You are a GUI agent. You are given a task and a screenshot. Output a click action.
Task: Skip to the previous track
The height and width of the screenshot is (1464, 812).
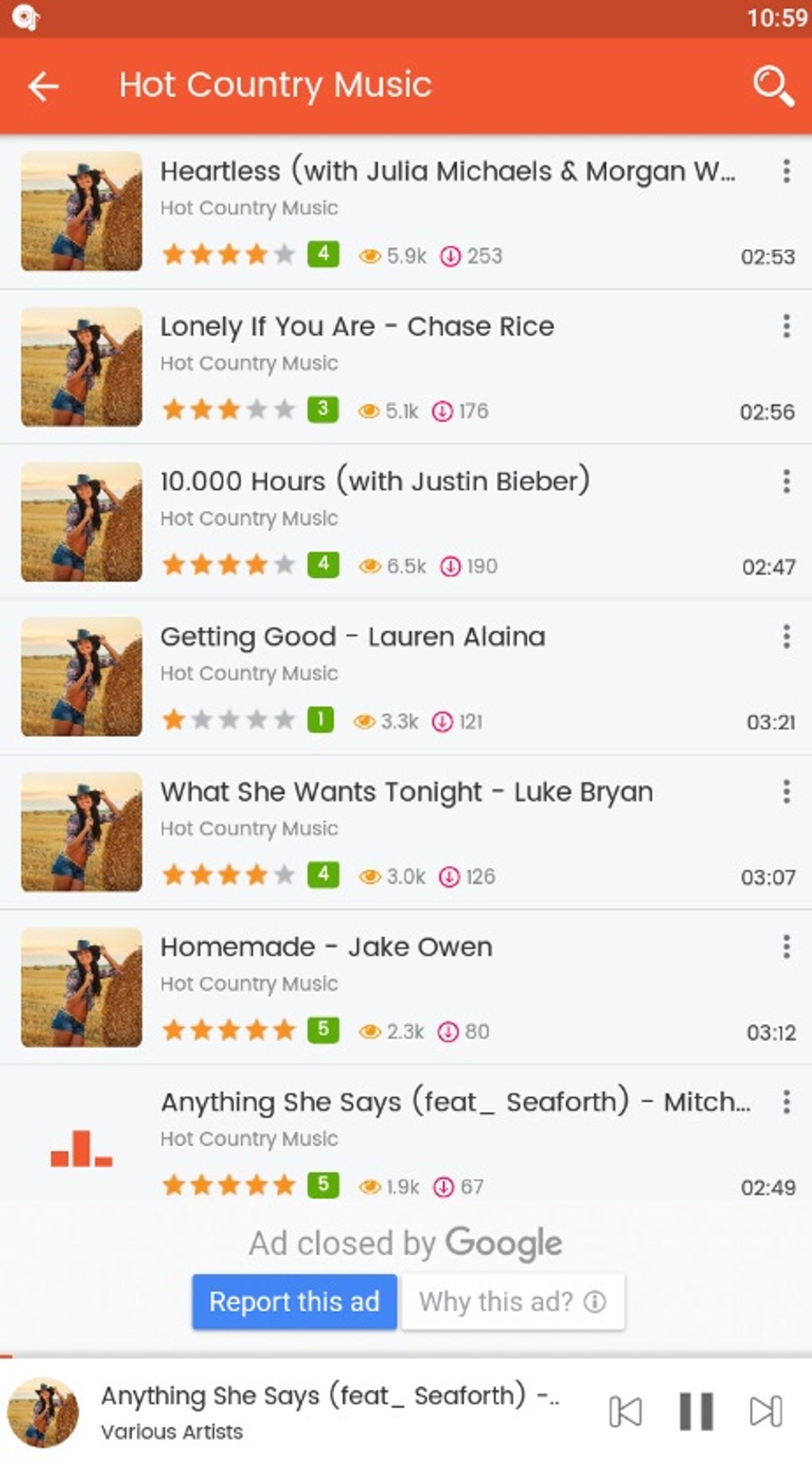tap(625, 1411)
